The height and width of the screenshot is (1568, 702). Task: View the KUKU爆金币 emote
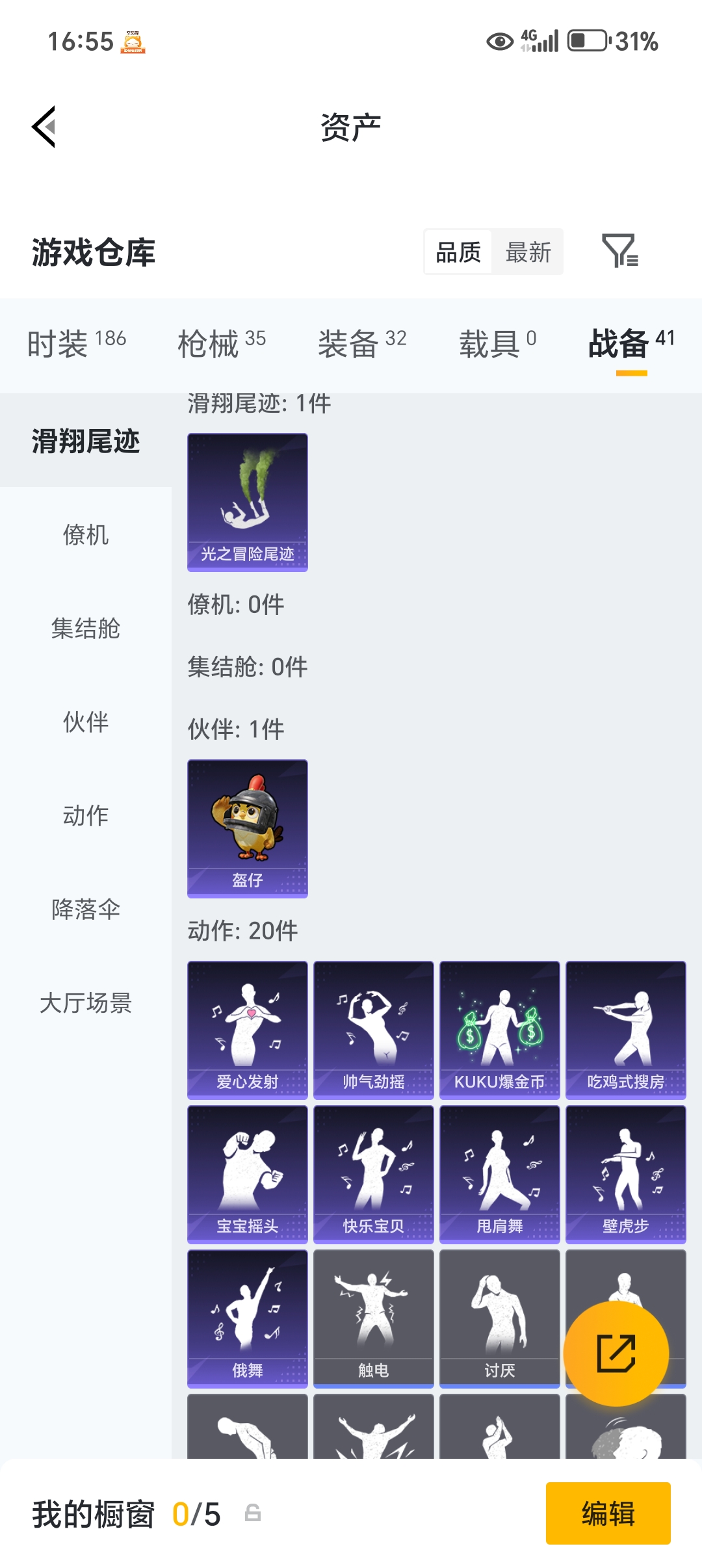[500, 1030]
